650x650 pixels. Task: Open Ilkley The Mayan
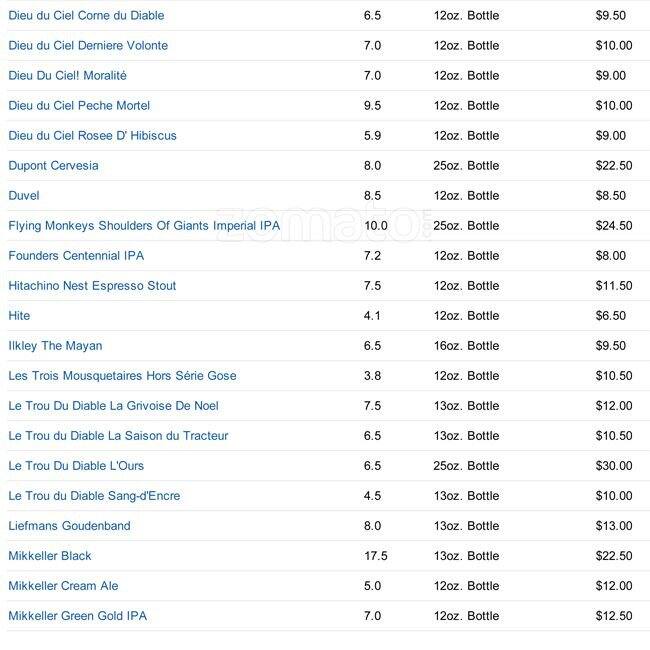[x=55, y=346]
